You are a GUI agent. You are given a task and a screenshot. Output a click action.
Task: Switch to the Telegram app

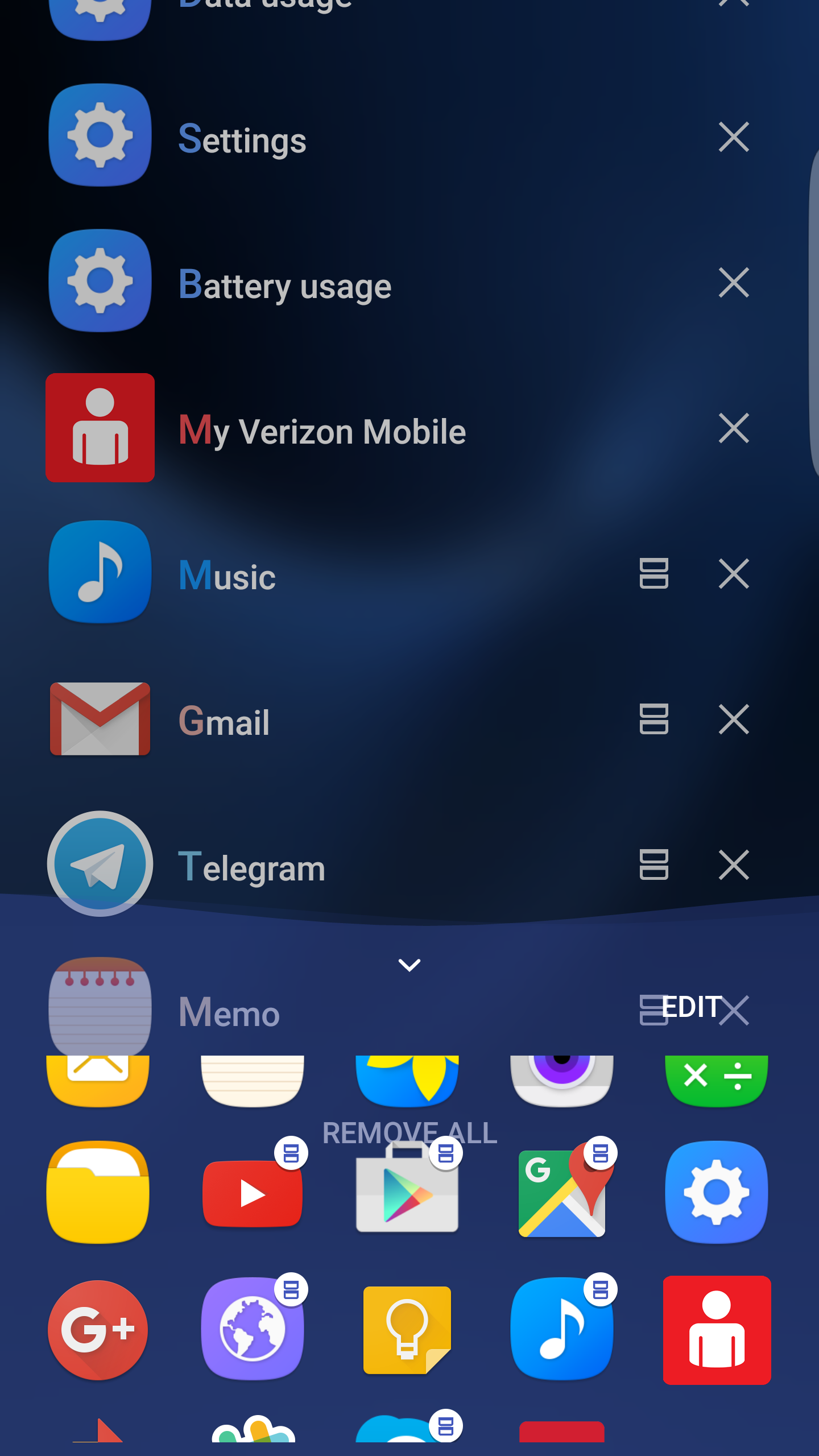point(251,867)
